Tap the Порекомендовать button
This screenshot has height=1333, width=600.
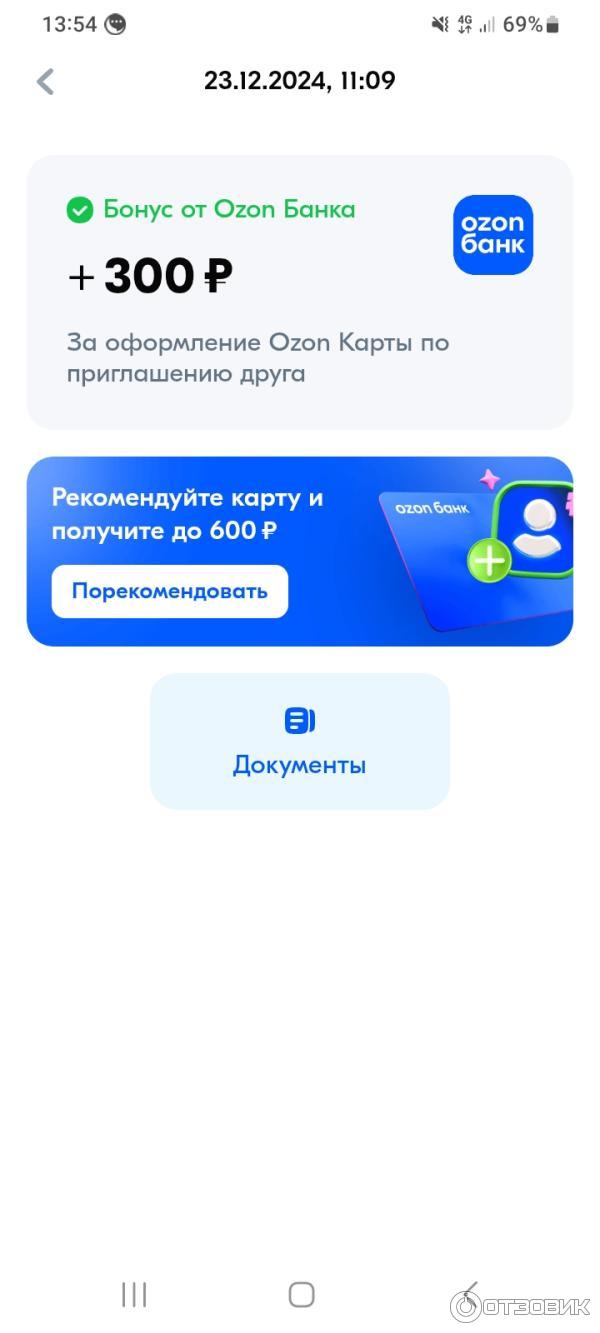169,591
